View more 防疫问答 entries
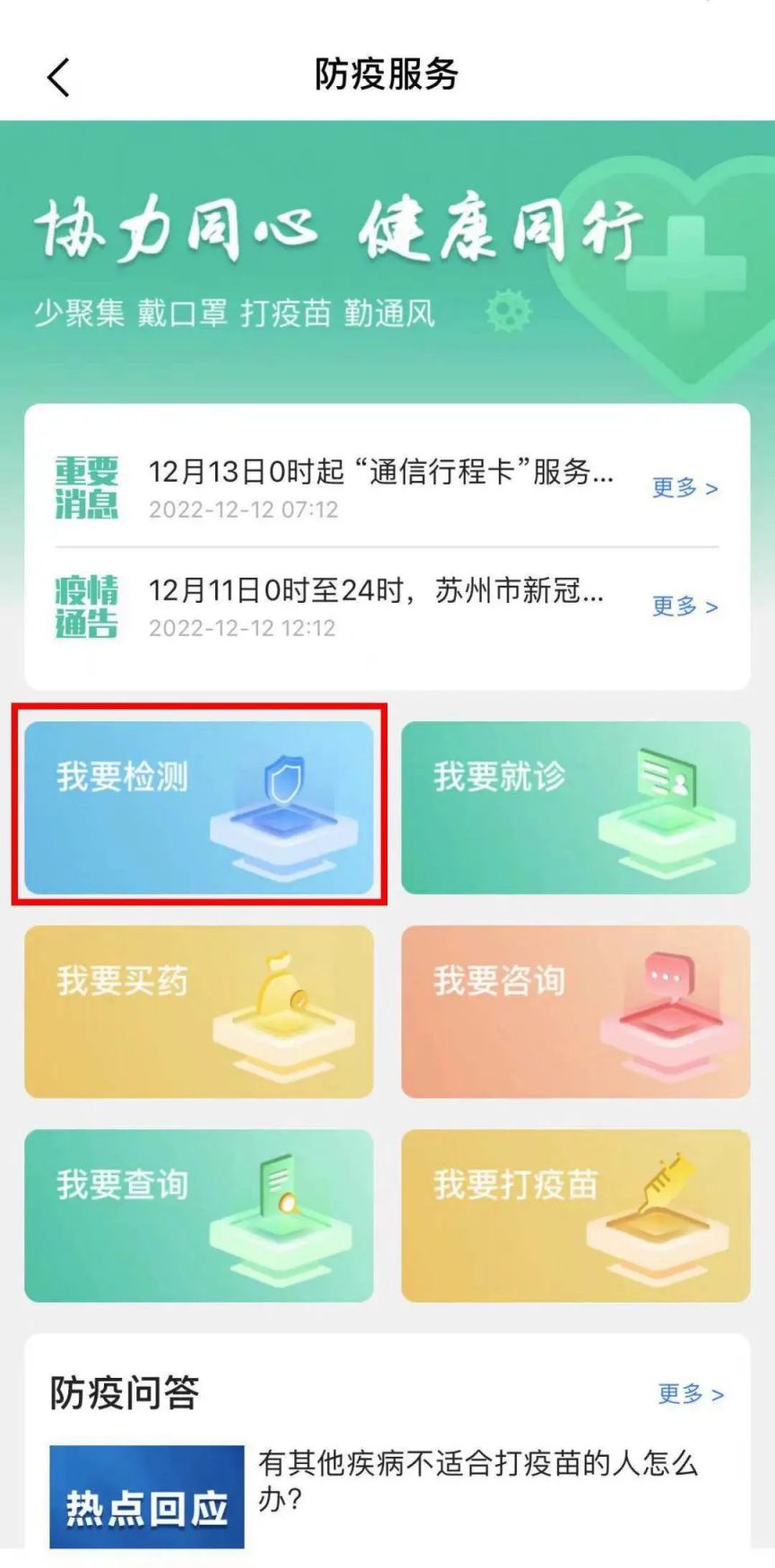The width and height of the screenshot is (775, 1568). 690,1394
